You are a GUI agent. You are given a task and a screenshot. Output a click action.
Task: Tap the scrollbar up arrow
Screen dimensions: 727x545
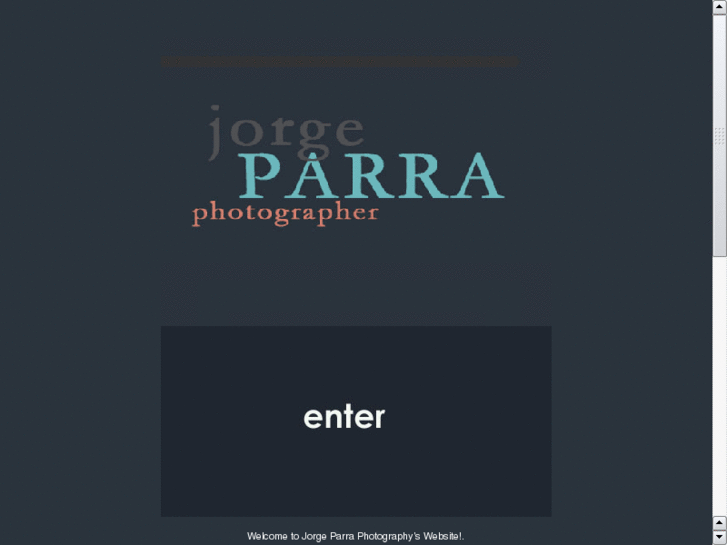(719, 6)
